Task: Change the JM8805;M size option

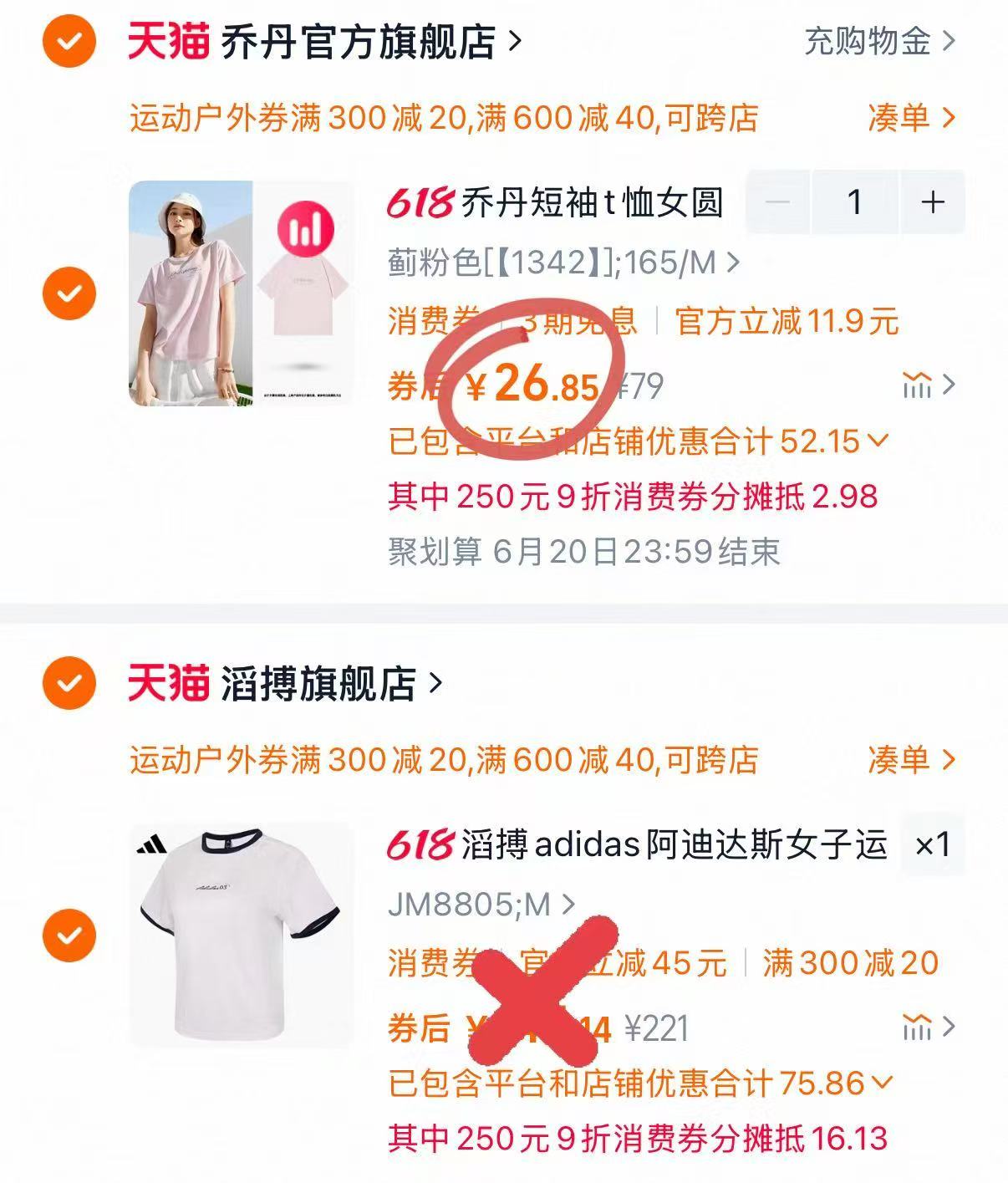Action: tap(481, 904)
